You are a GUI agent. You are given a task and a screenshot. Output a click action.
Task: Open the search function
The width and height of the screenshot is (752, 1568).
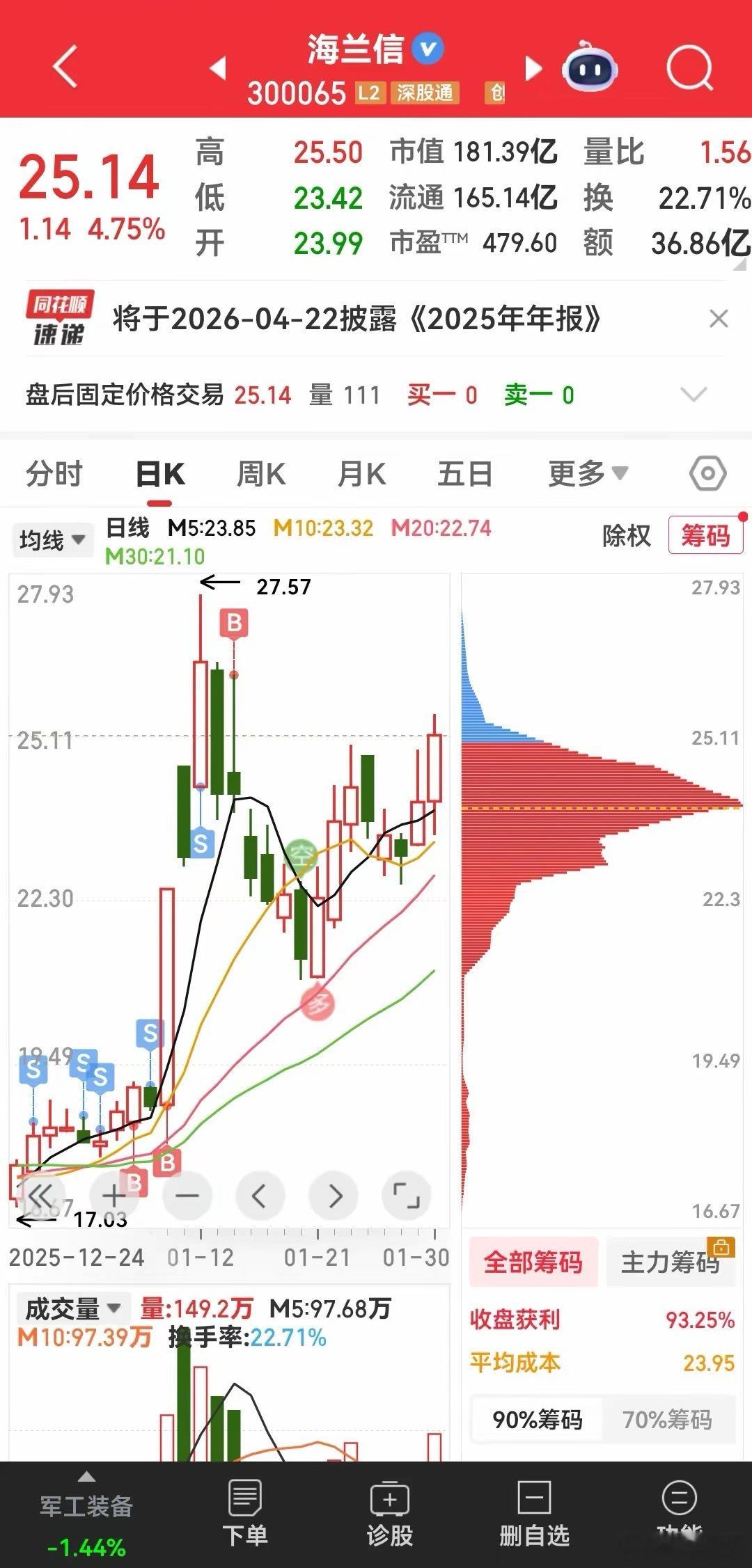[x=689, y=68]
